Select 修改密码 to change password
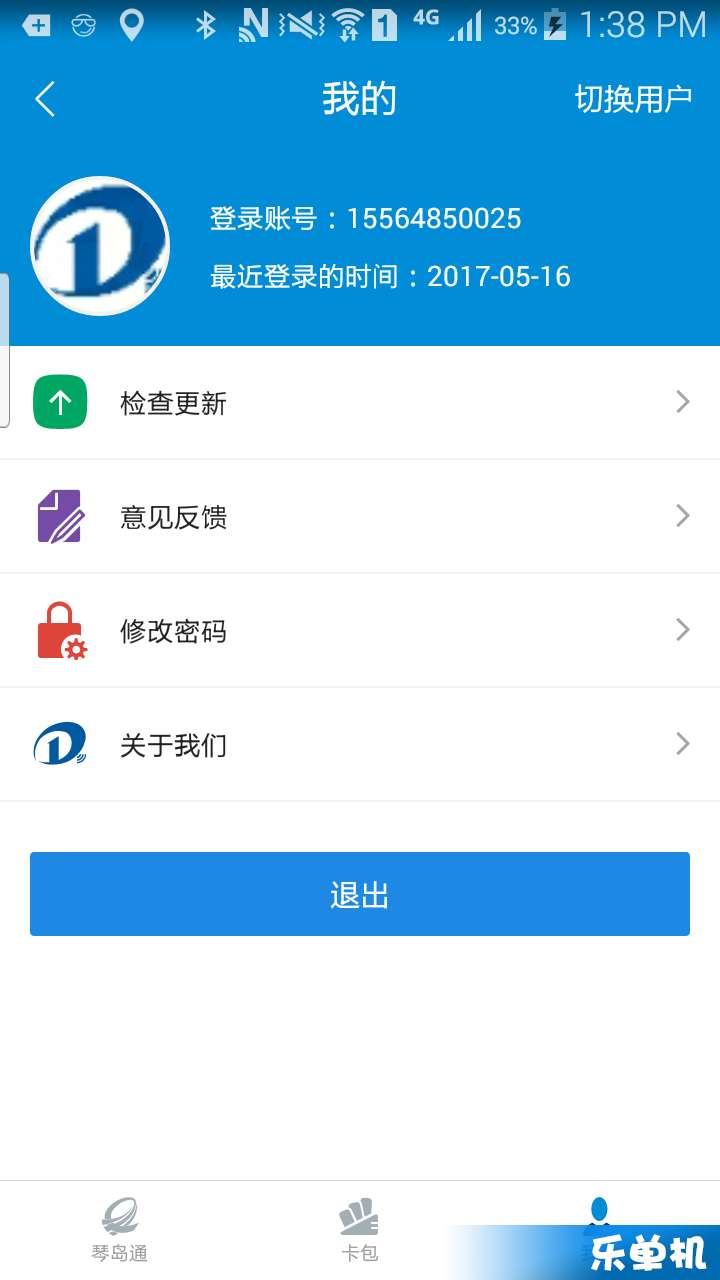Screen dimensions: 720x1280 point(360,631)
